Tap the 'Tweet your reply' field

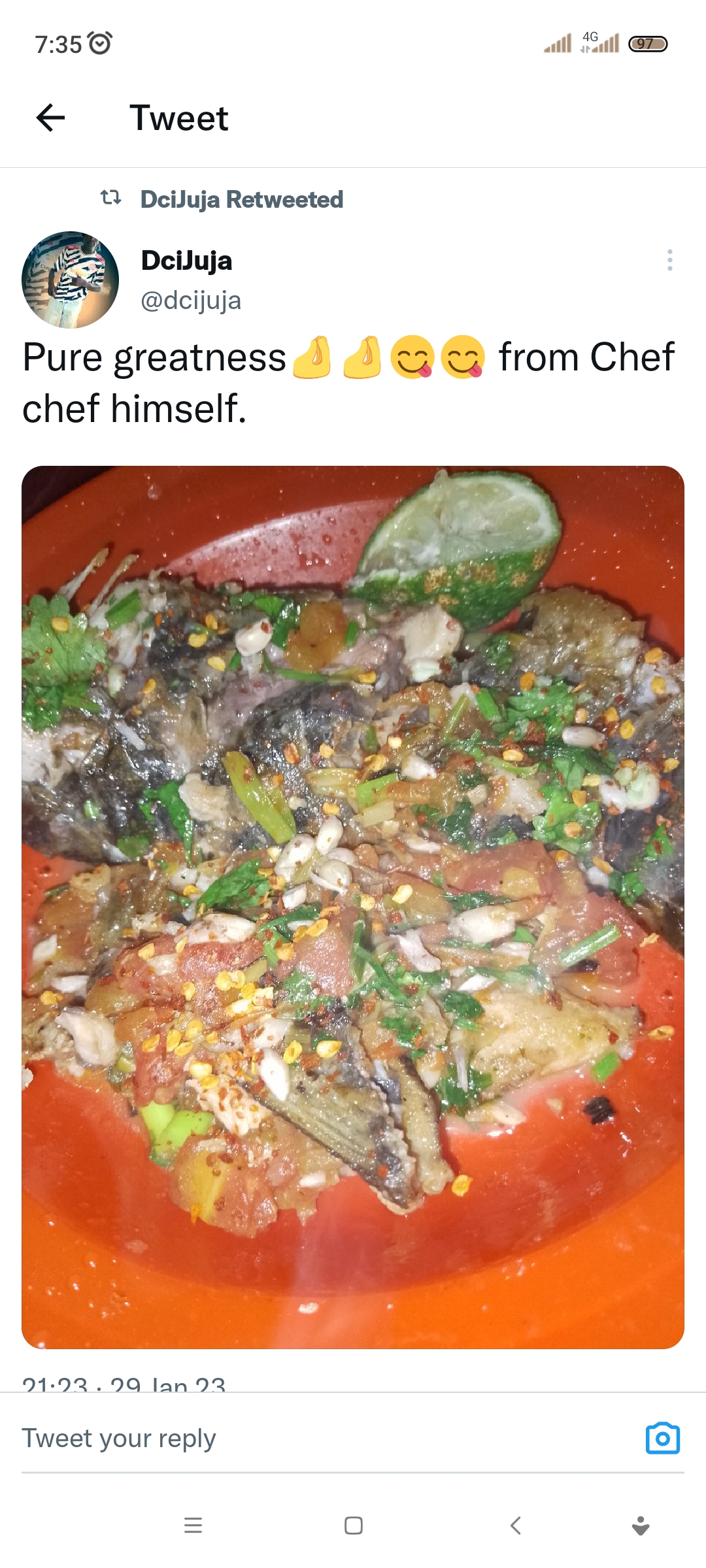pos(314,1439)
